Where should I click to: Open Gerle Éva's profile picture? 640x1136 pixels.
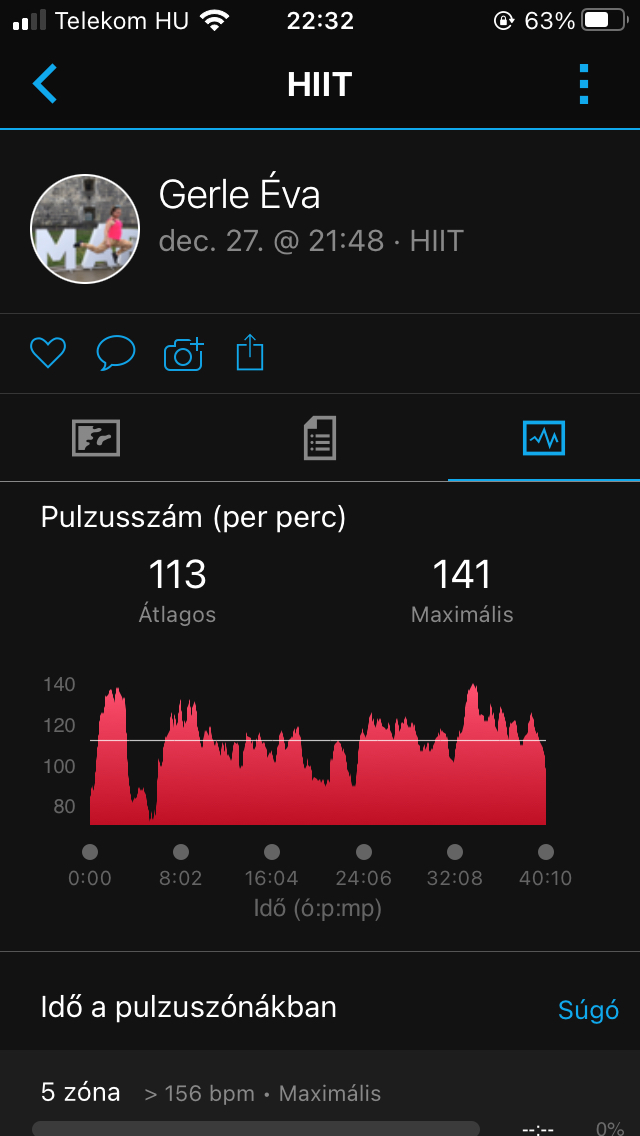pyautogui.click(x=85, y=229)
